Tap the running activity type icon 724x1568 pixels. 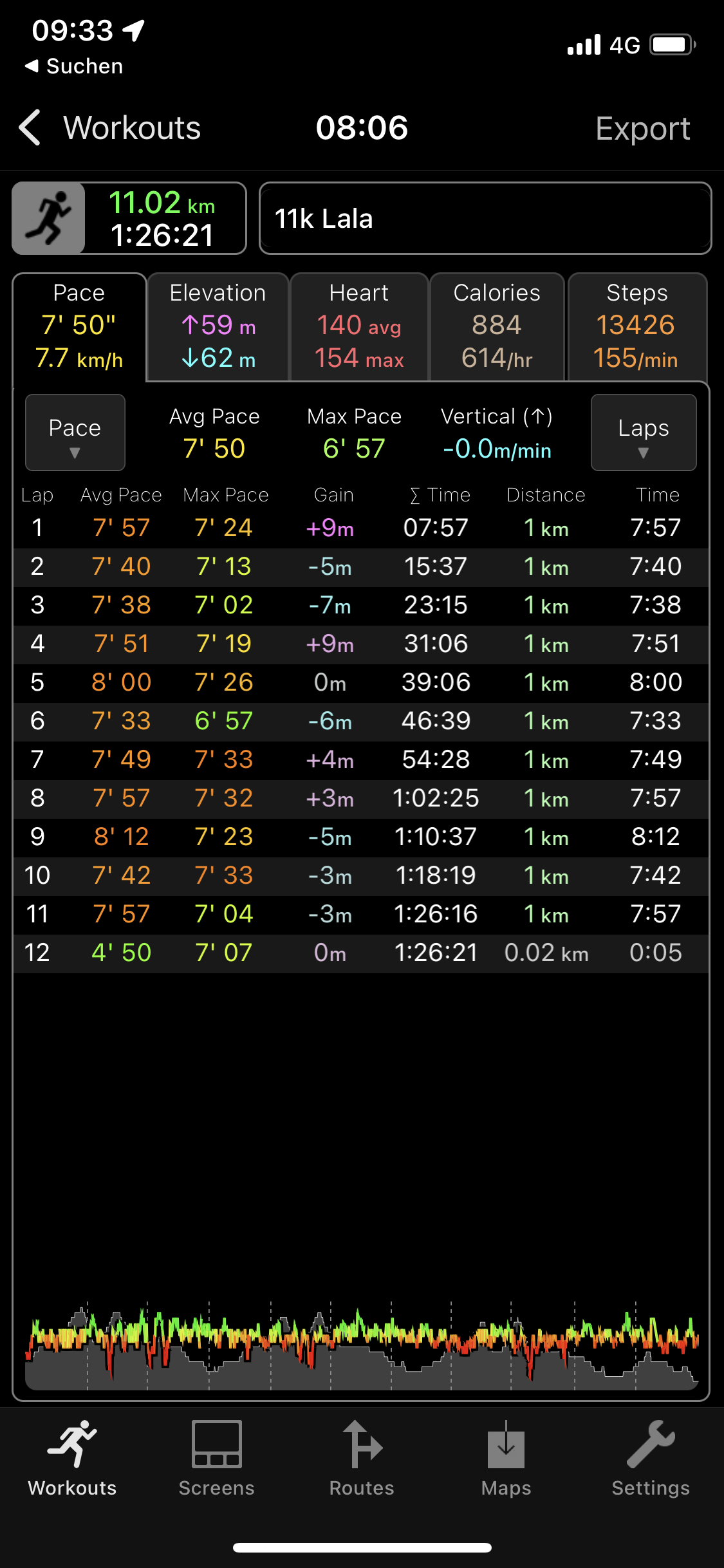(x=49, y=218)
